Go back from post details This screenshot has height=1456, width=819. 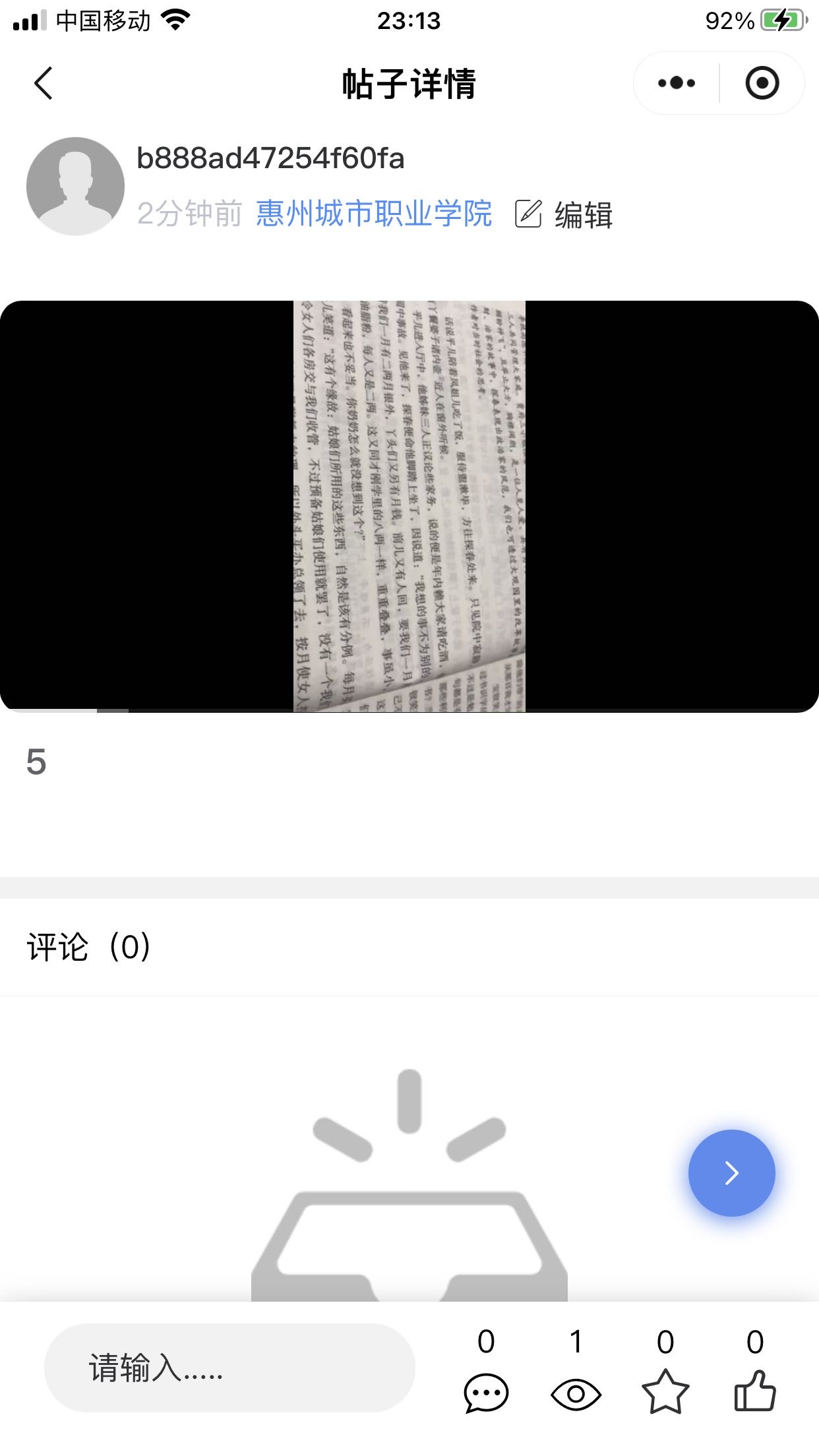[44, 84]
